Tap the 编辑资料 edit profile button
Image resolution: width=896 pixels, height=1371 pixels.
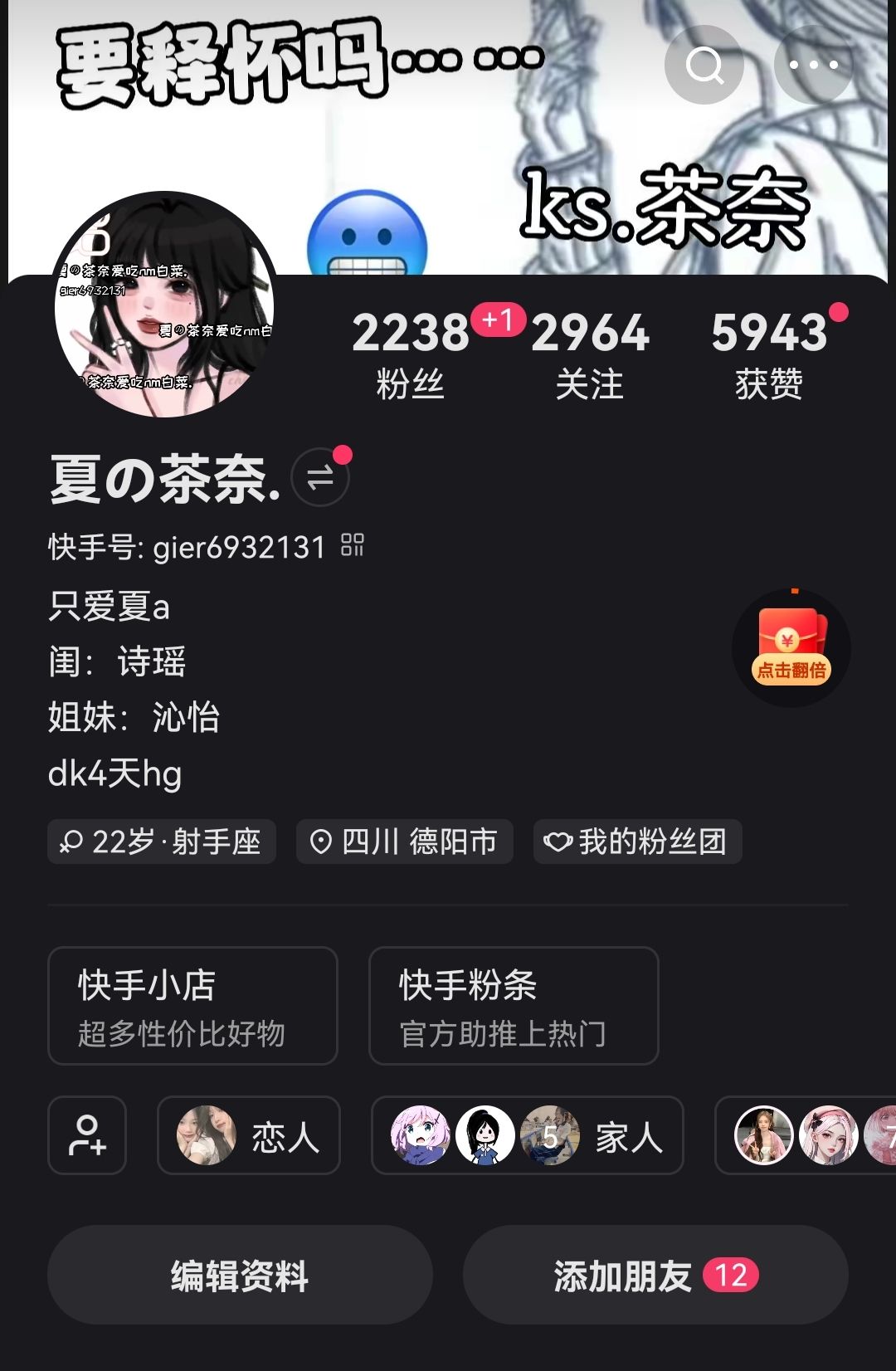click(240, 1275)
